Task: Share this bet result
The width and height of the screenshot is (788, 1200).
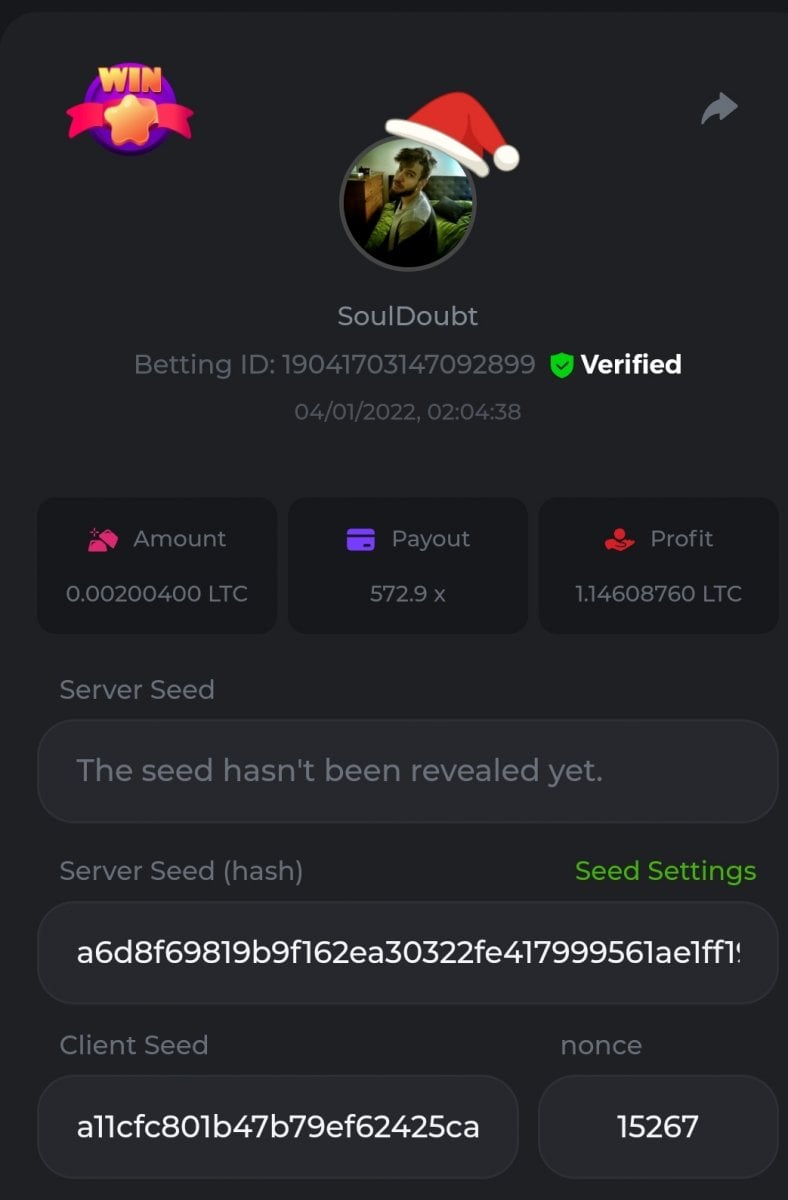Action: [719, 108]
